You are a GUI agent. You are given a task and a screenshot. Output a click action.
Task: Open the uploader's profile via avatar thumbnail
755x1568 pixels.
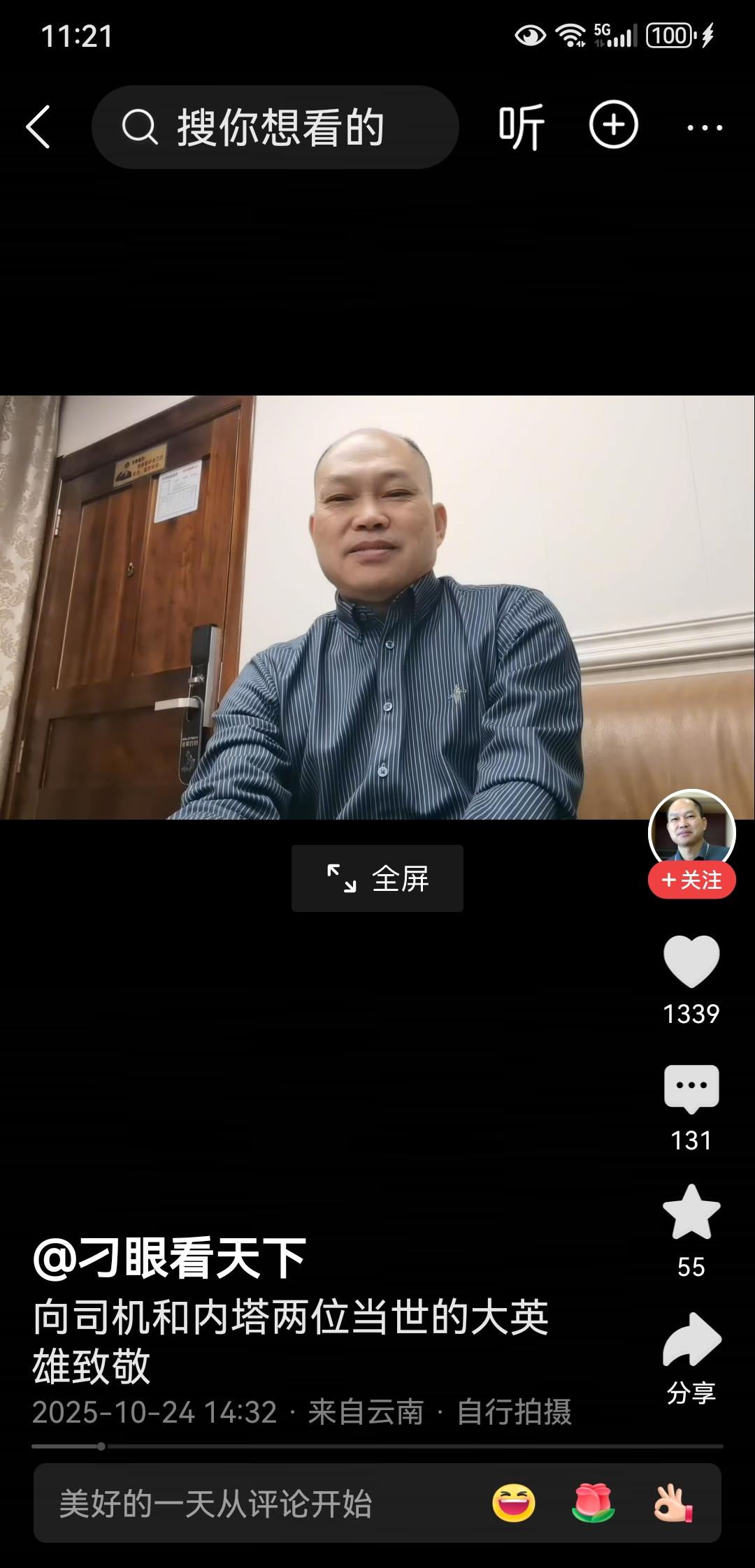(x=691, y=833)
